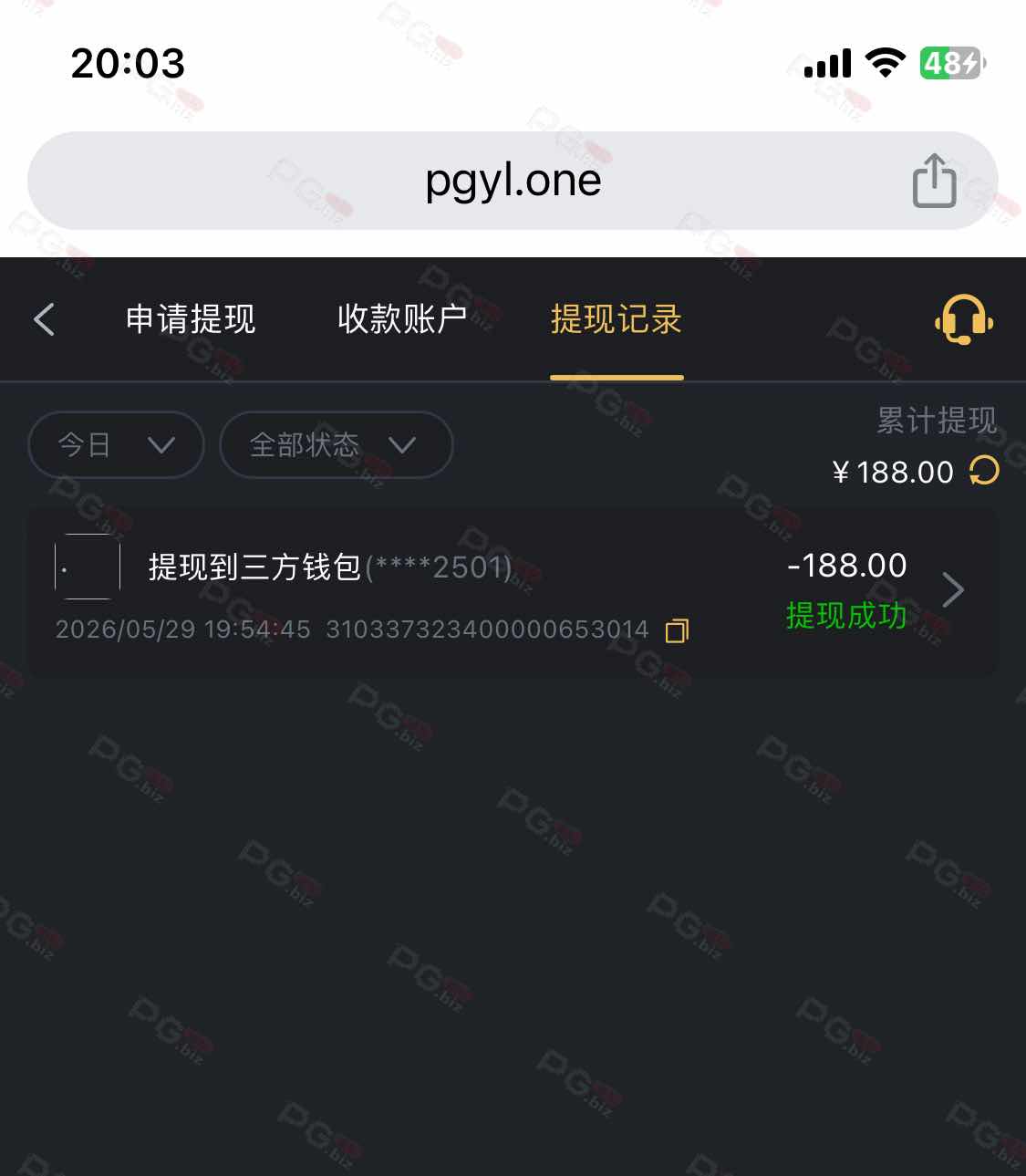Tap the pgyl.one address bar
1026x1176 pixels.
point(513,181)
